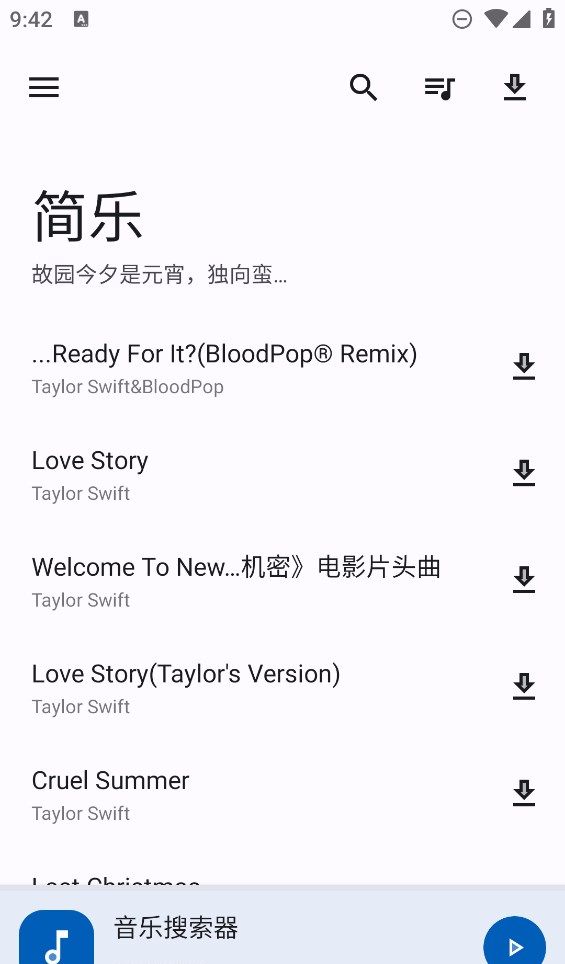Play Love Story(Taylor's Version)
This screenshot has height=964, width=565.
tap(258, 688)
